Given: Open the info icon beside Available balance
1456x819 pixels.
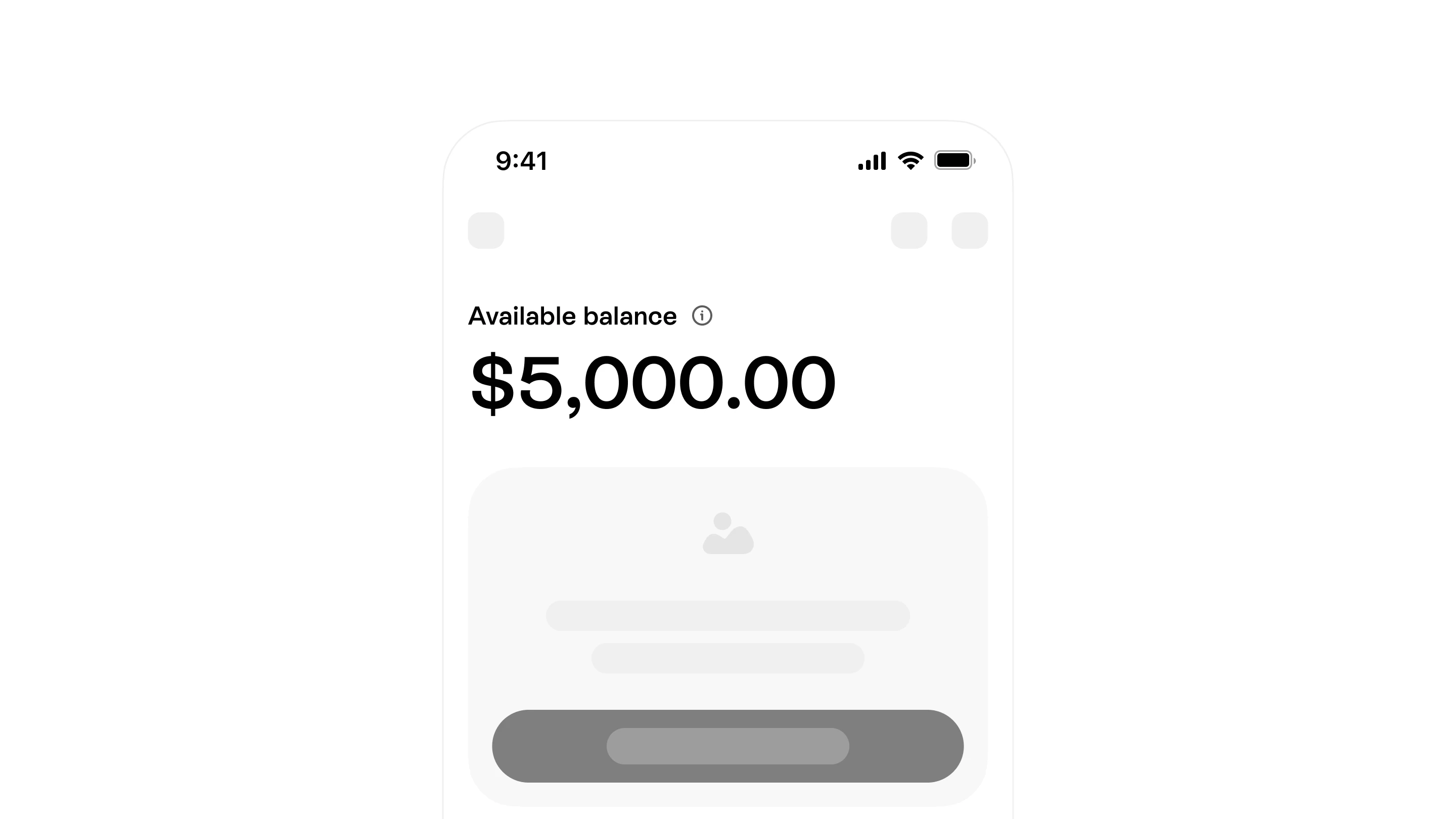Looking at the screenshot, I should (702, 316).
